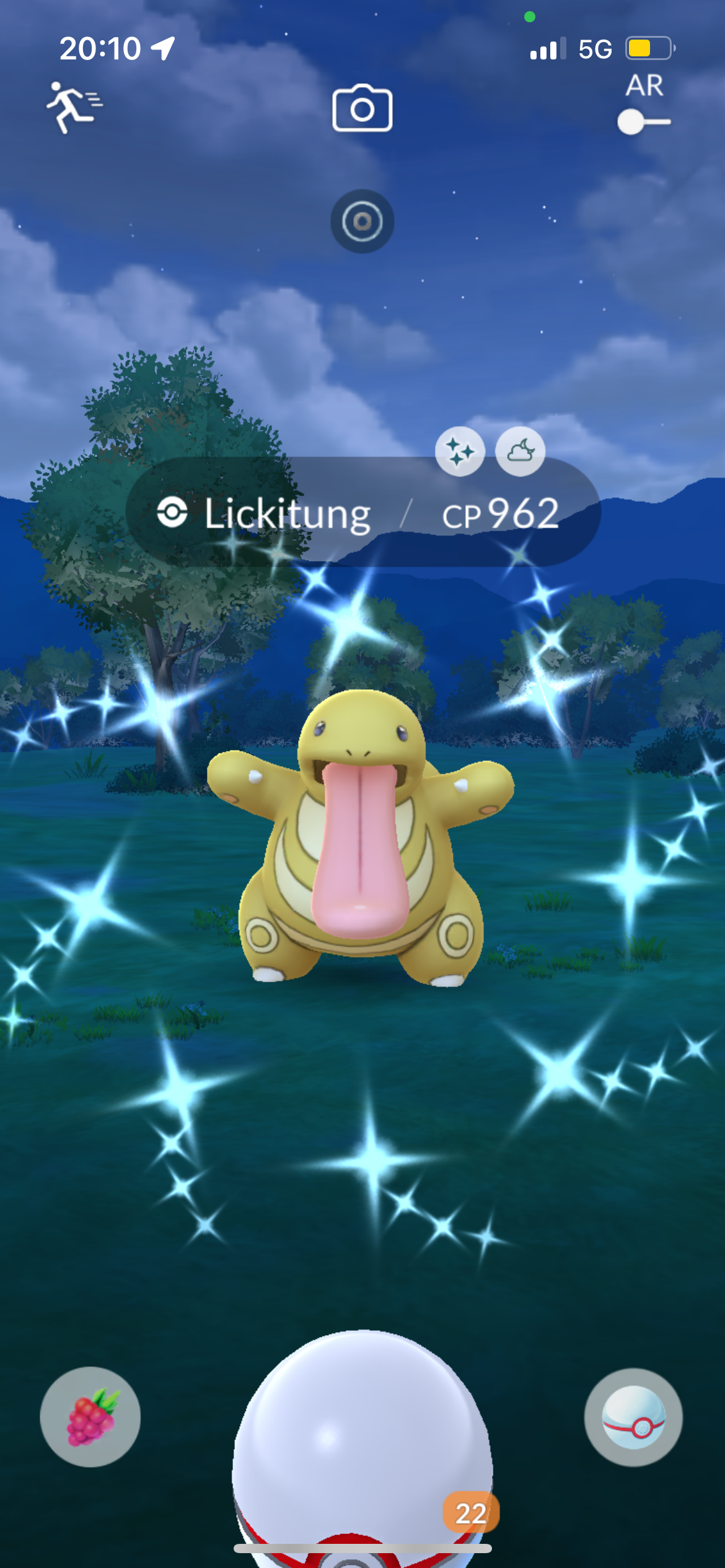Viewport: 725px width, 1568px height.
Task: Tap the shiny sparkle indicator icon
Action: pos(460,451)
